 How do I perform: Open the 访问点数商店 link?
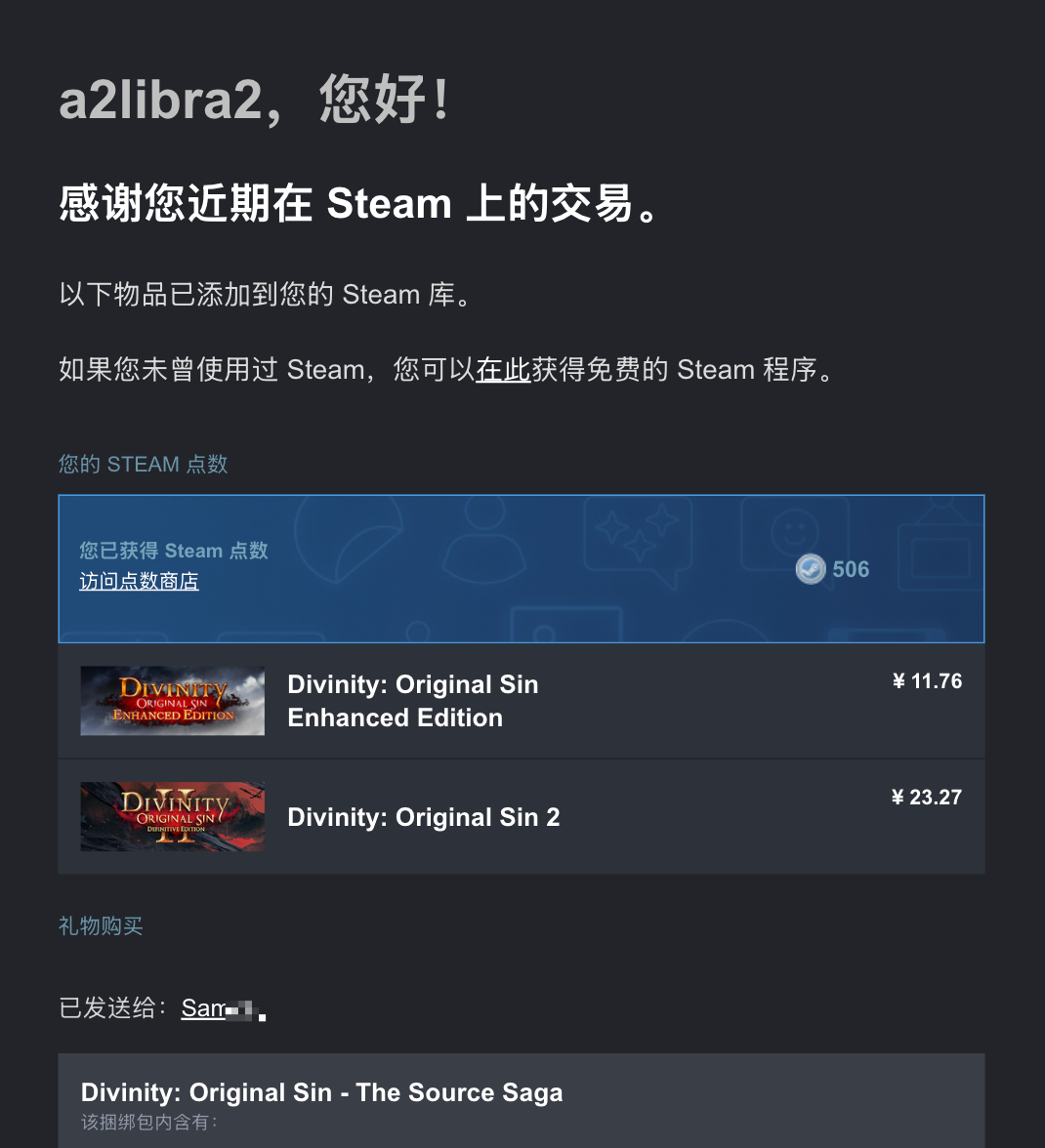(139, 582)
